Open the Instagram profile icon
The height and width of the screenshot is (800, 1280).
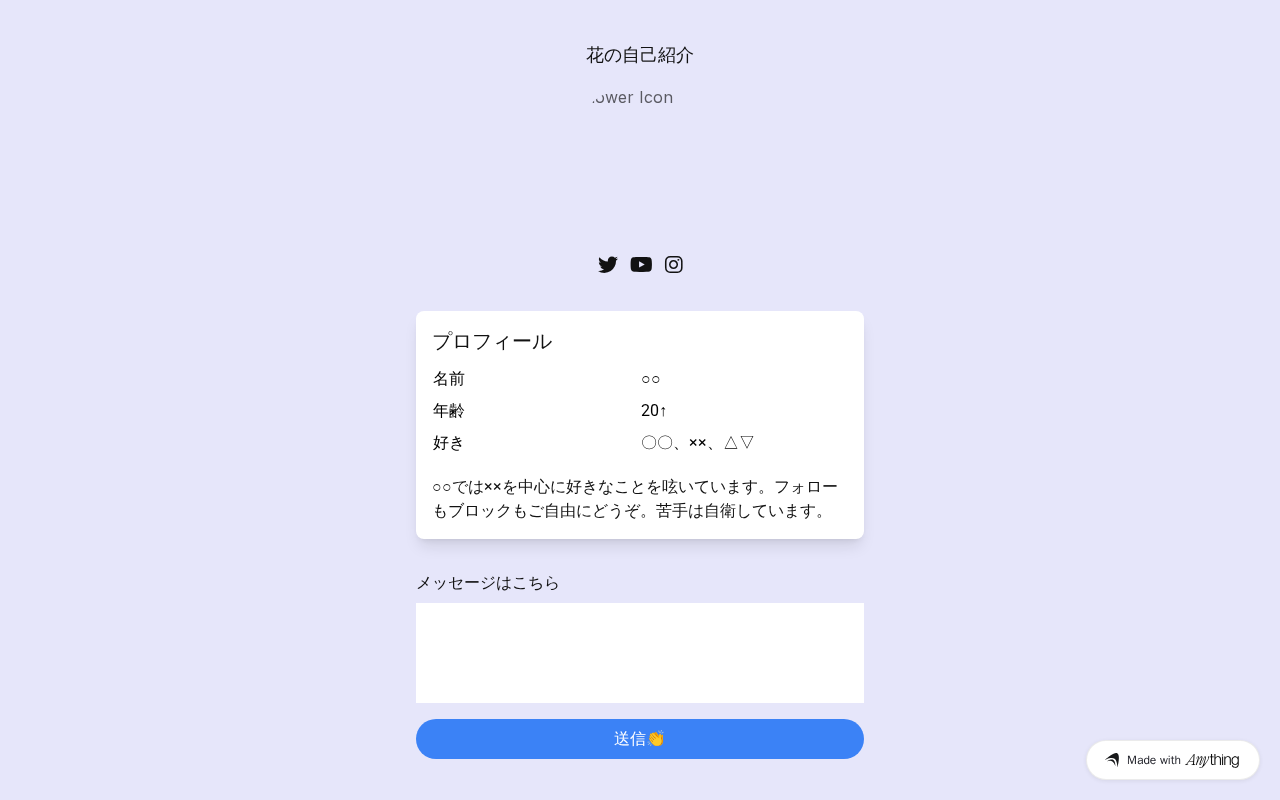tap(674, 265)
